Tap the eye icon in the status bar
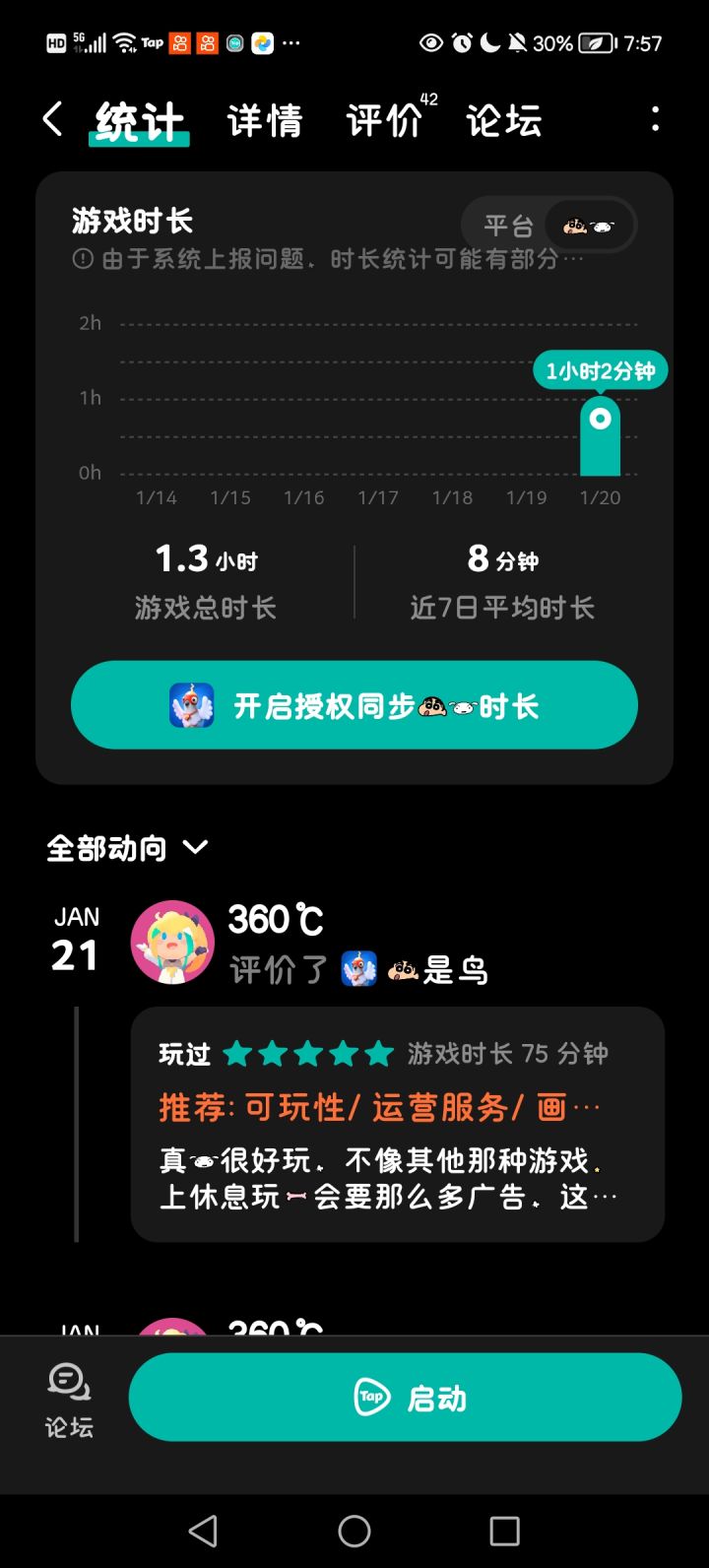This screenshot has height=1568, width=709. click(x=431, y=42)
